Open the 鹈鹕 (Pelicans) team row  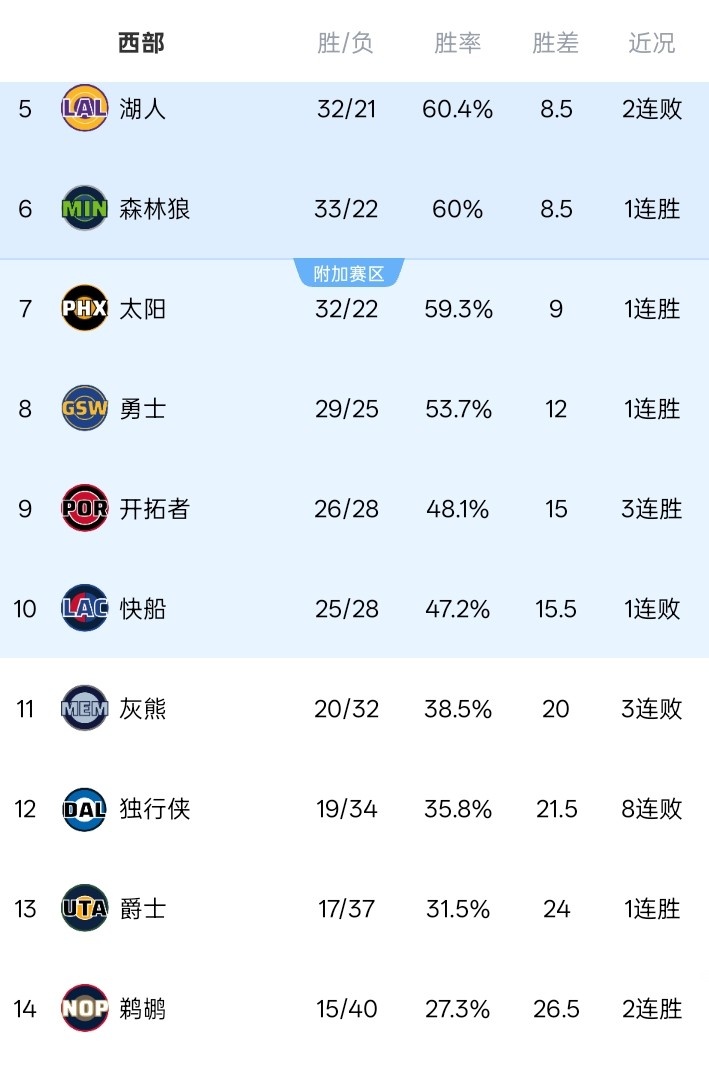142,1009
